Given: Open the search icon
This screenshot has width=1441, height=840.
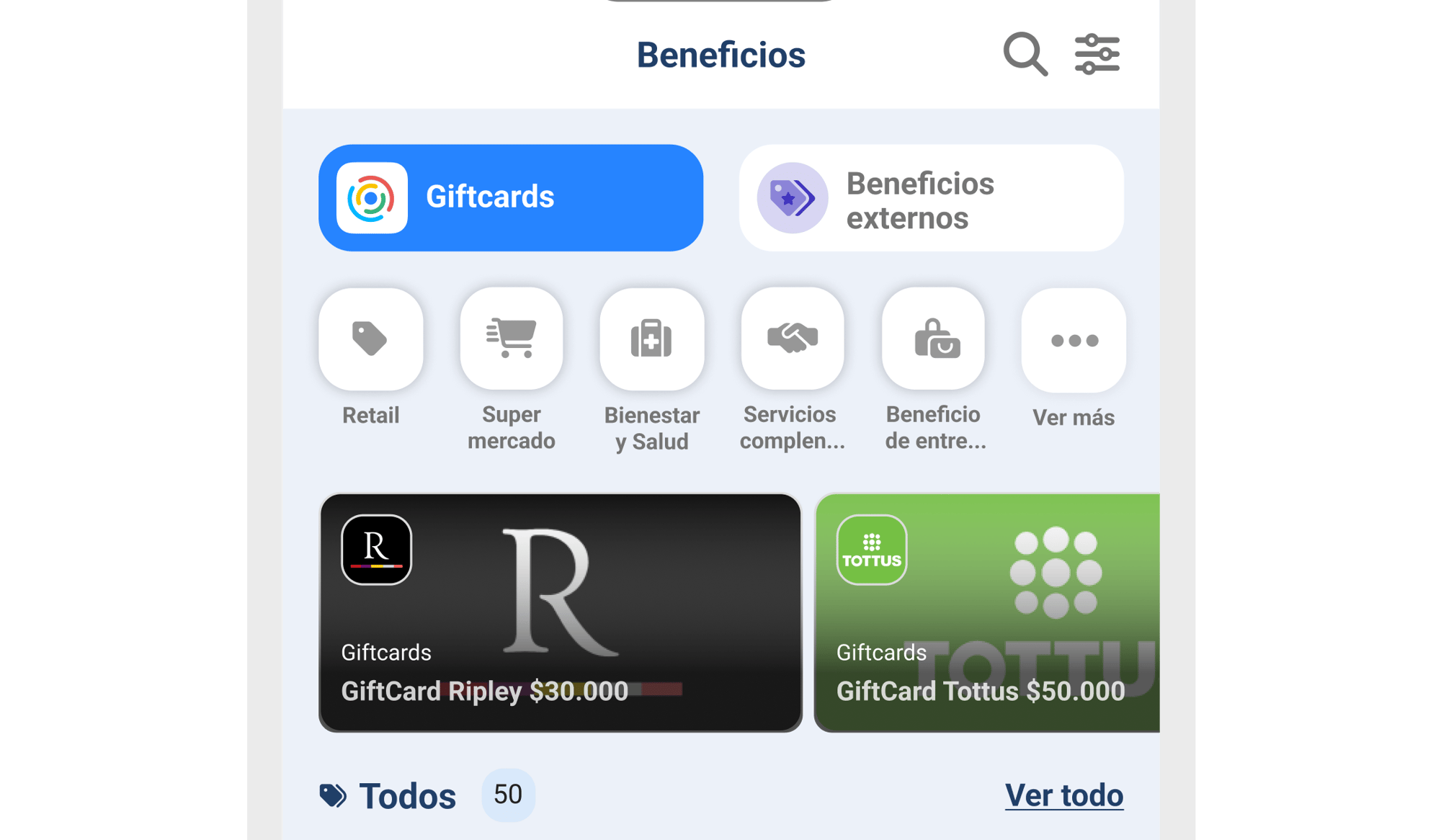Looking at the screenshot, I should tap(1025, 54).
